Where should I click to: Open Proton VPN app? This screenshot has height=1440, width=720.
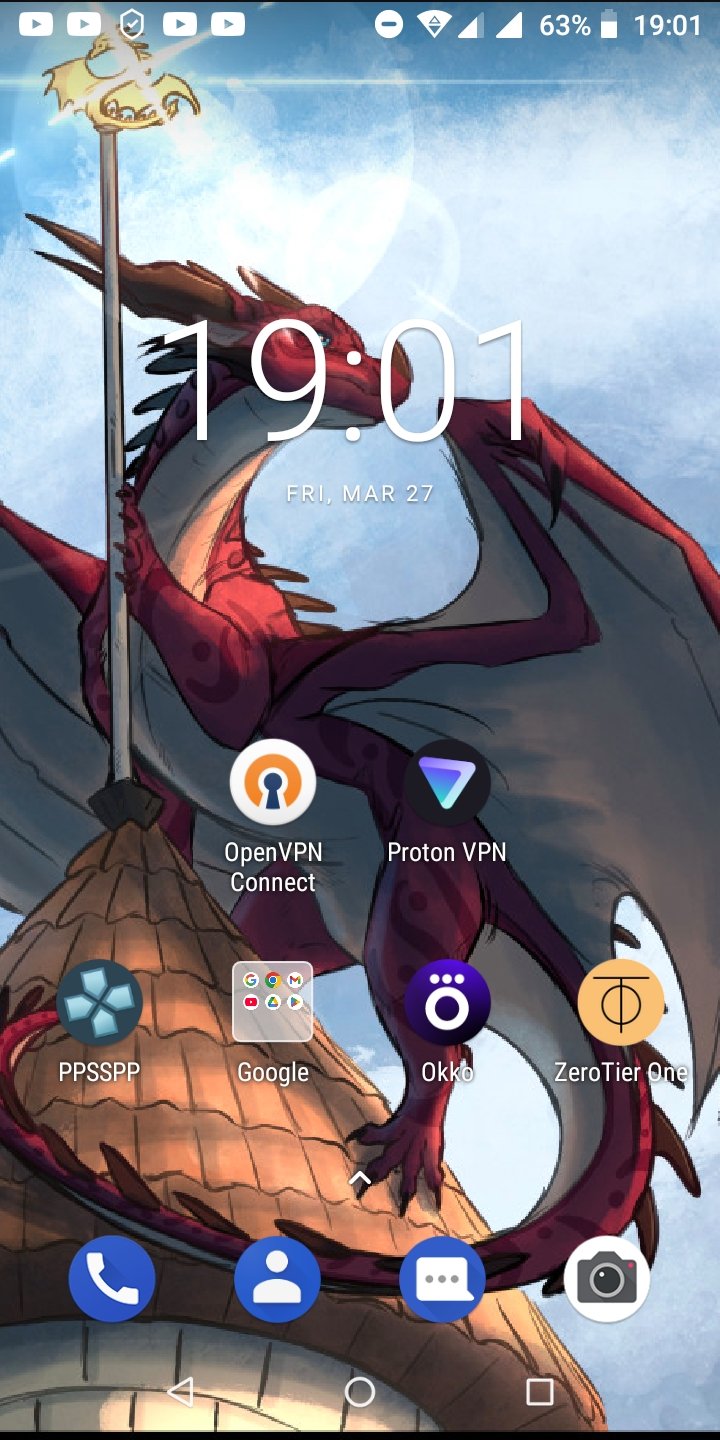click(447, 783)
